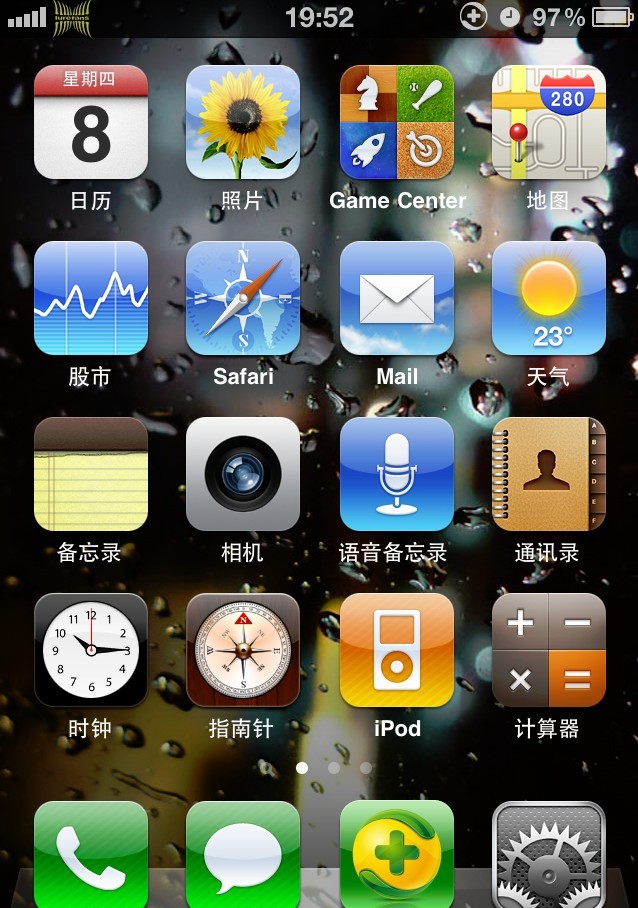Open the 备忘录 notes app

(91, 474)
